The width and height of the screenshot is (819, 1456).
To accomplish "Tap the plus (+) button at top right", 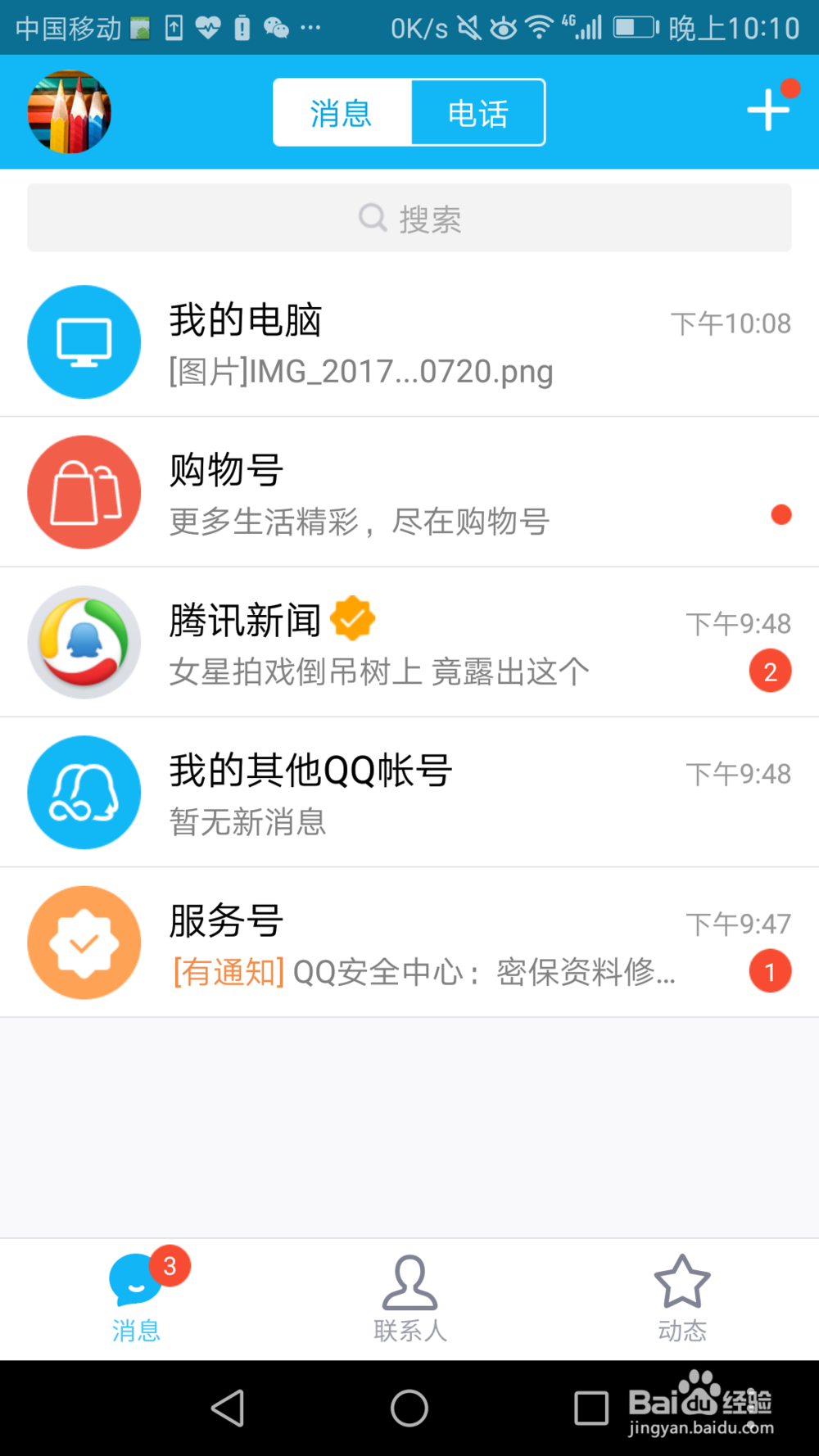I will 767,111.
